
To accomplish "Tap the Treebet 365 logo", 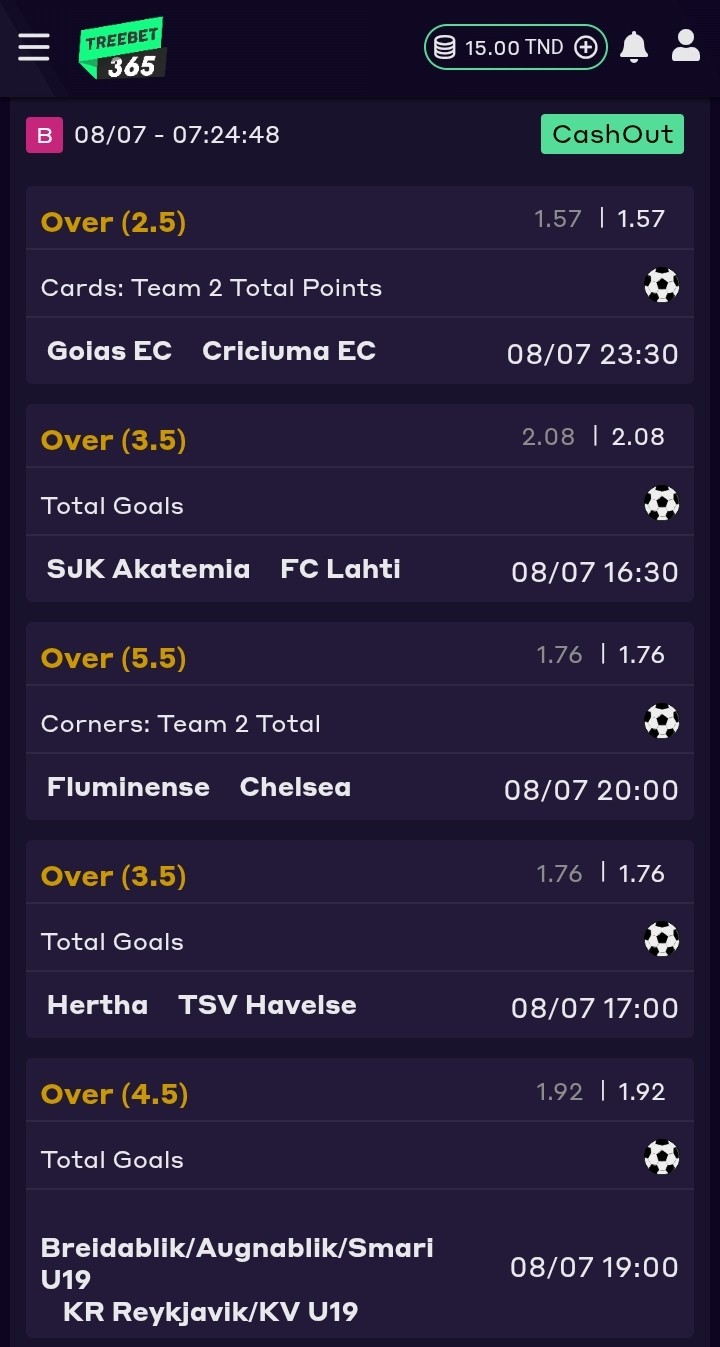I will 123,48.
